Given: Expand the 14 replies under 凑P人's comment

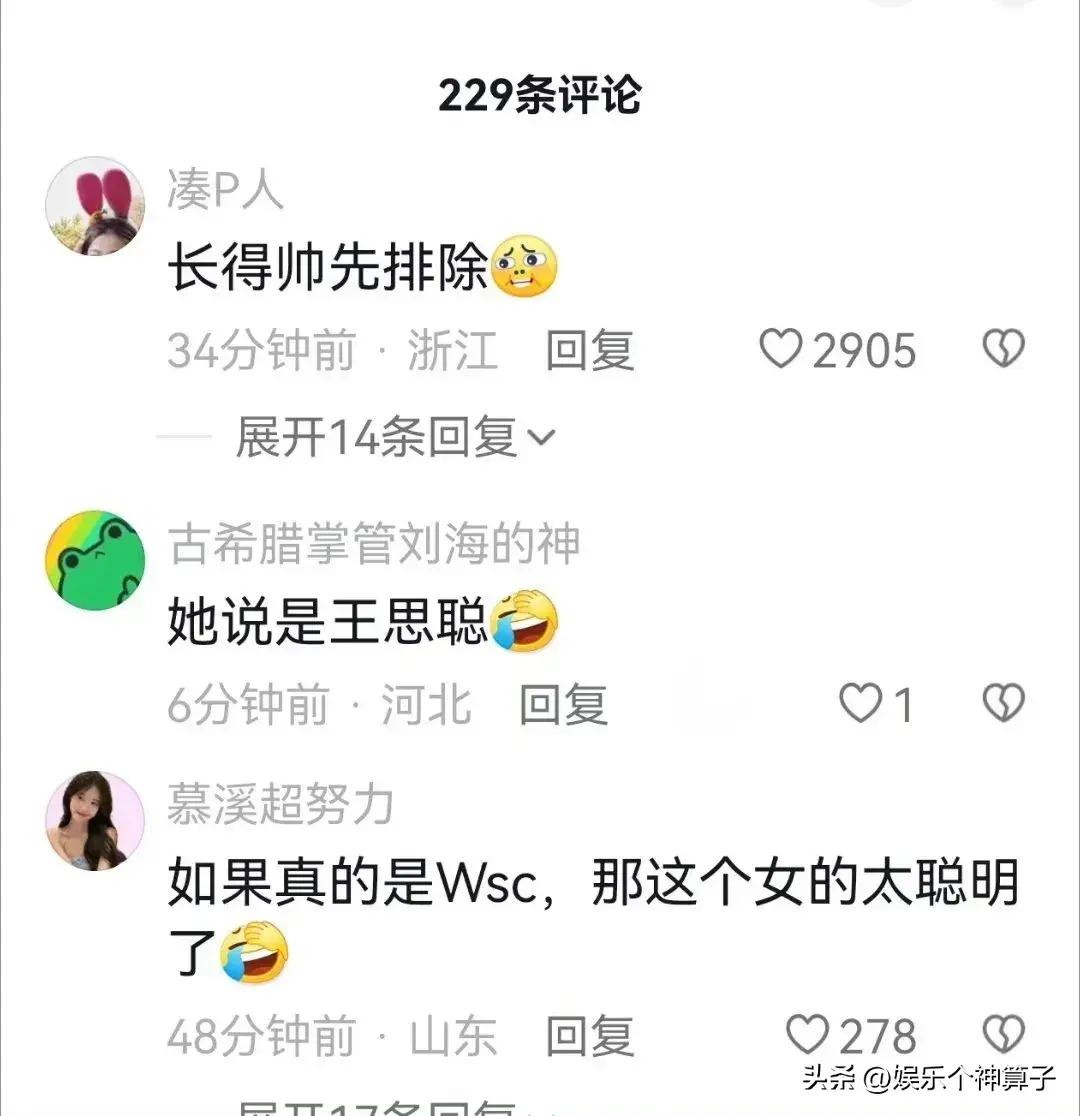Looking at the screenshot, I should (x=394, y=437).
